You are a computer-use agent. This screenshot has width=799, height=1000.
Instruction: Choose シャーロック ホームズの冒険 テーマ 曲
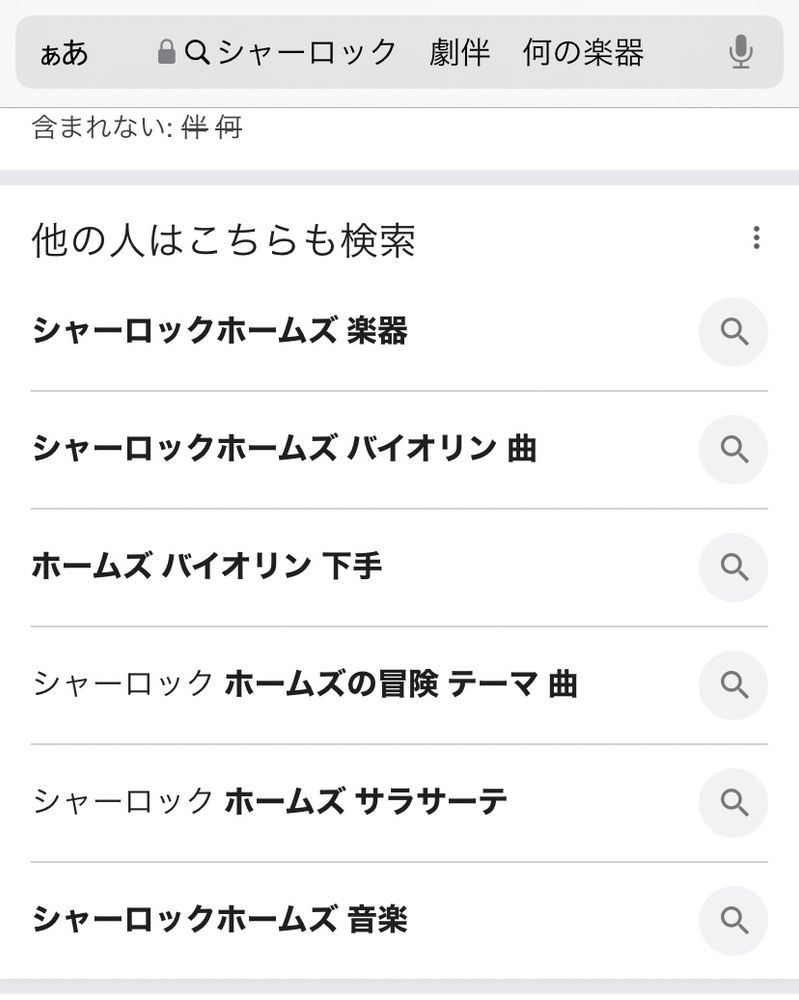click(305, 685)
